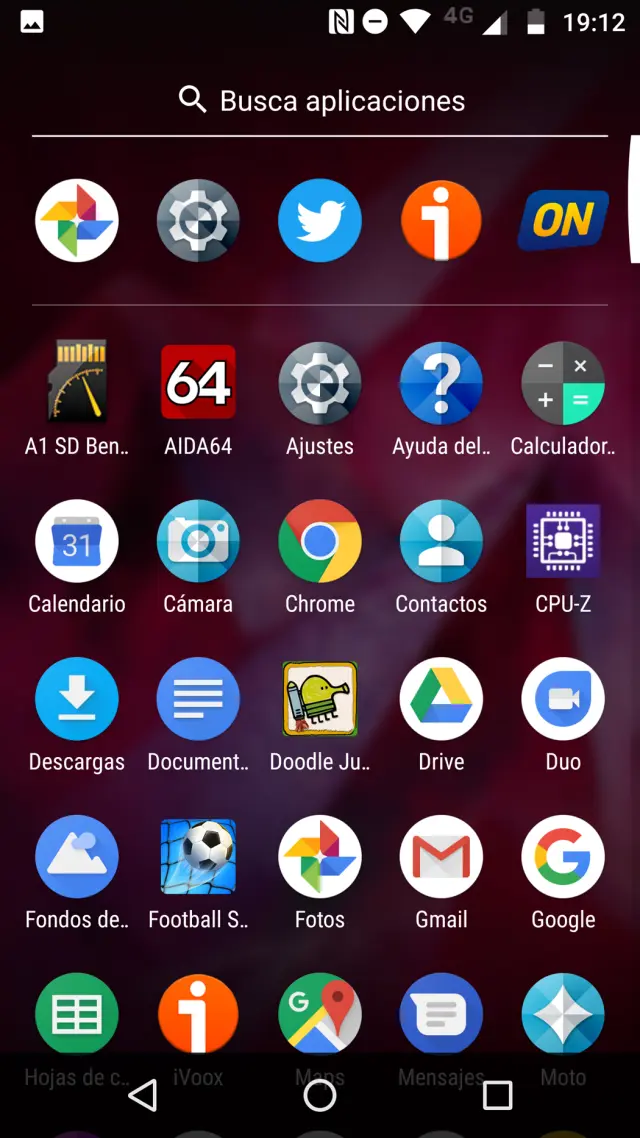Go to home screen via navigation bar
640x1138 pixels.
(320, 1096)
